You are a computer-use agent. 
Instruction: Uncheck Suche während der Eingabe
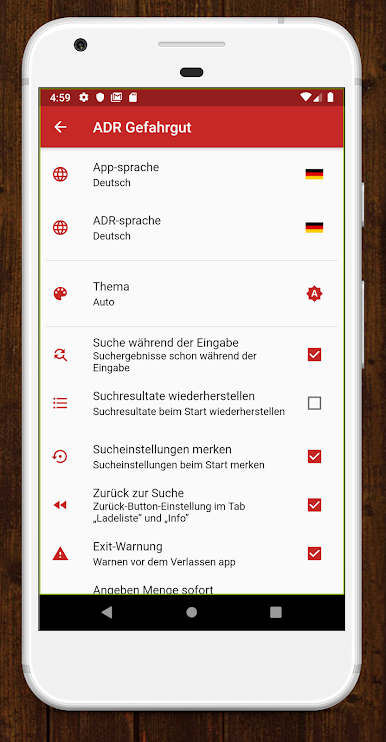315,354
